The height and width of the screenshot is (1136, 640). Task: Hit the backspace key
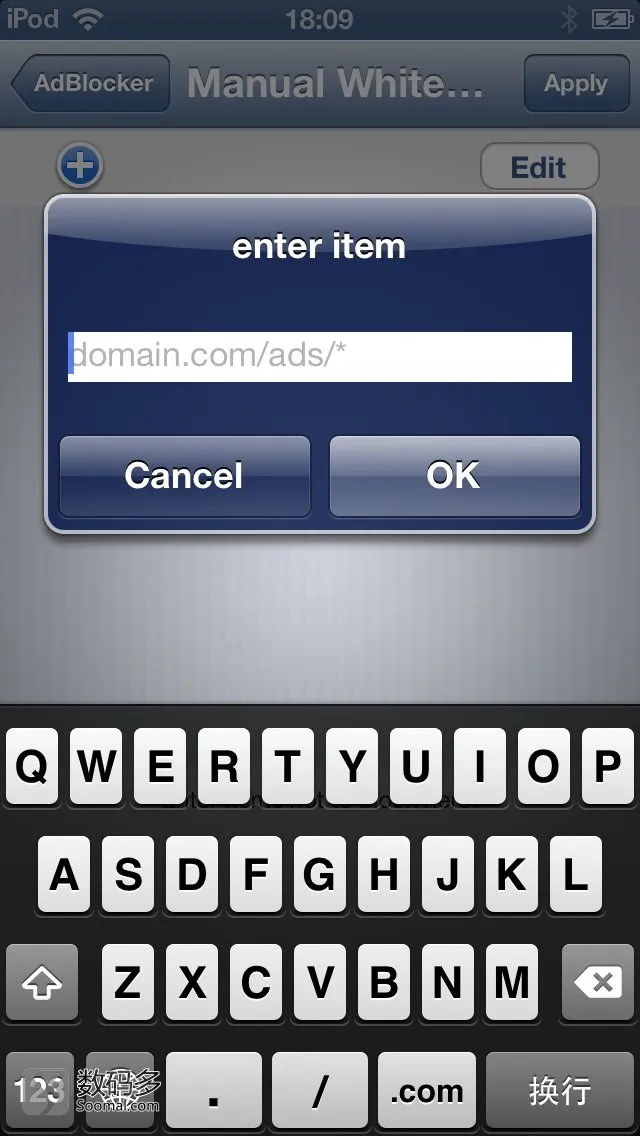[598, 982]
